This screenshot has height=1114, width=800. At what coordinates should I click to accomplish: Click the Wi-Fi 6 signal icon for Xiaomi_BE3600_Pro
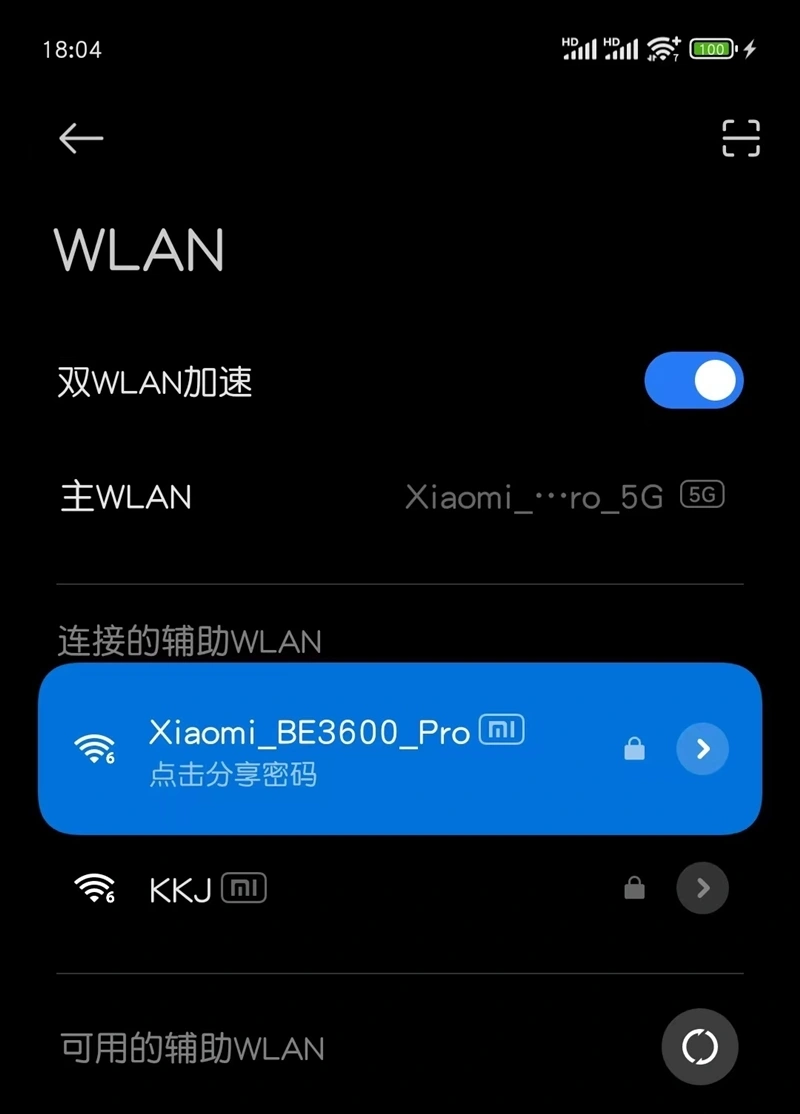click(97, 748)
